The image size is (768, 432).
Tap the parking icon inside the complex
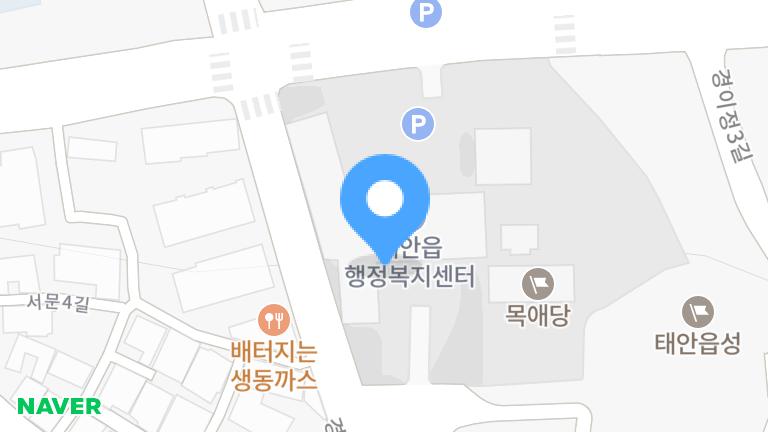click(418, 125)
